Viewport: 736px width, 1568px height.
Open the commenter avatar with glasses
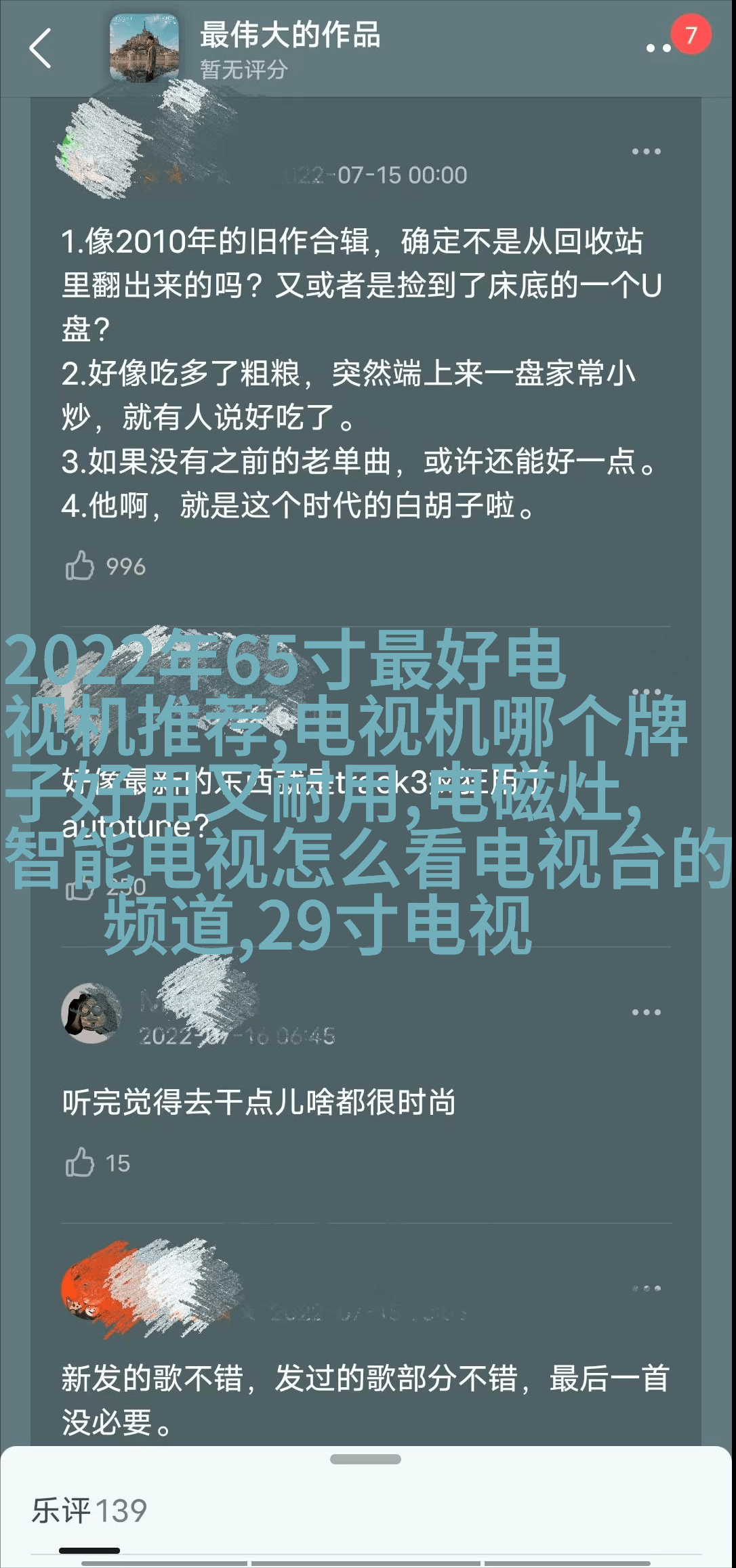pyautogui.click(x=91, y=1013)
